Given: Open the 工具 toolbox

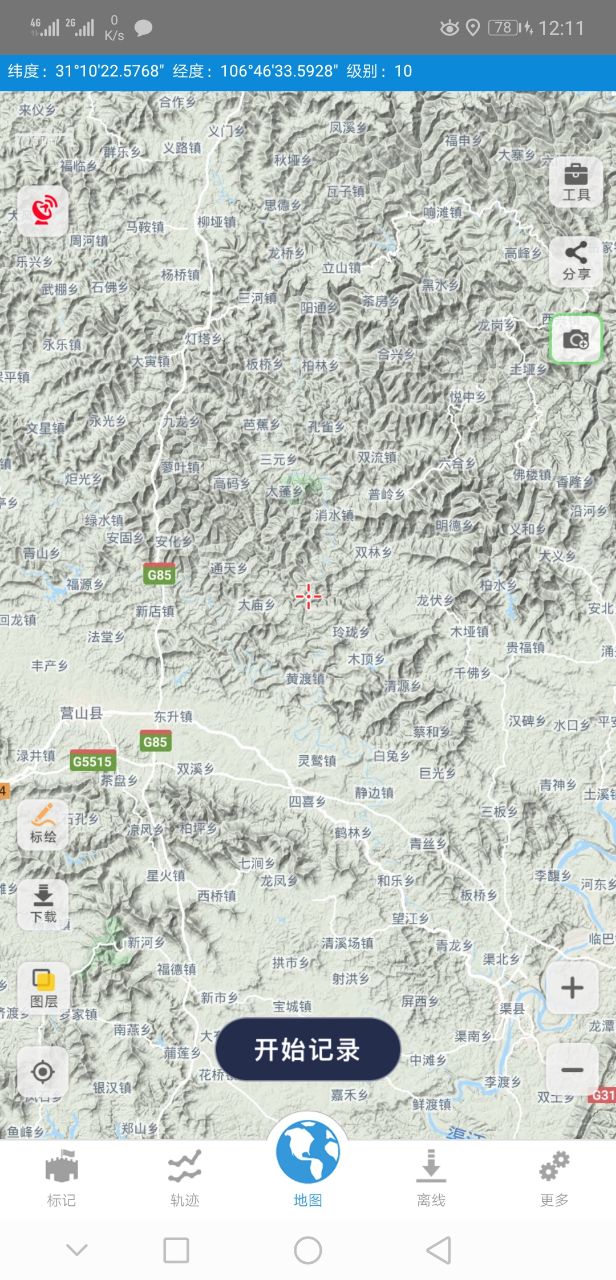Looking at the screenshot, I should pyautogui.click(x=576, y=181).
